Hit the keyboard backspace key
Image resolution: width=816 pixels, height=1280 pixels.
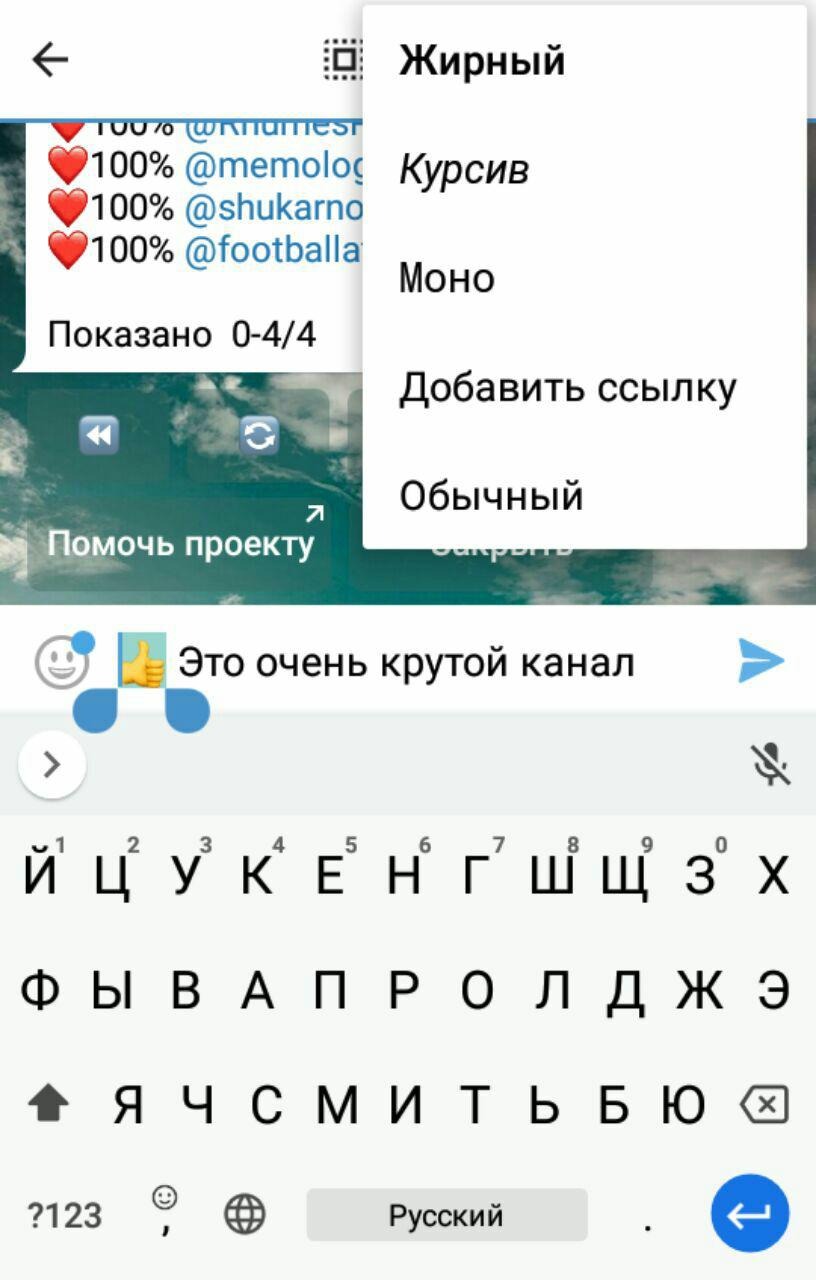tap(764, 1106)
